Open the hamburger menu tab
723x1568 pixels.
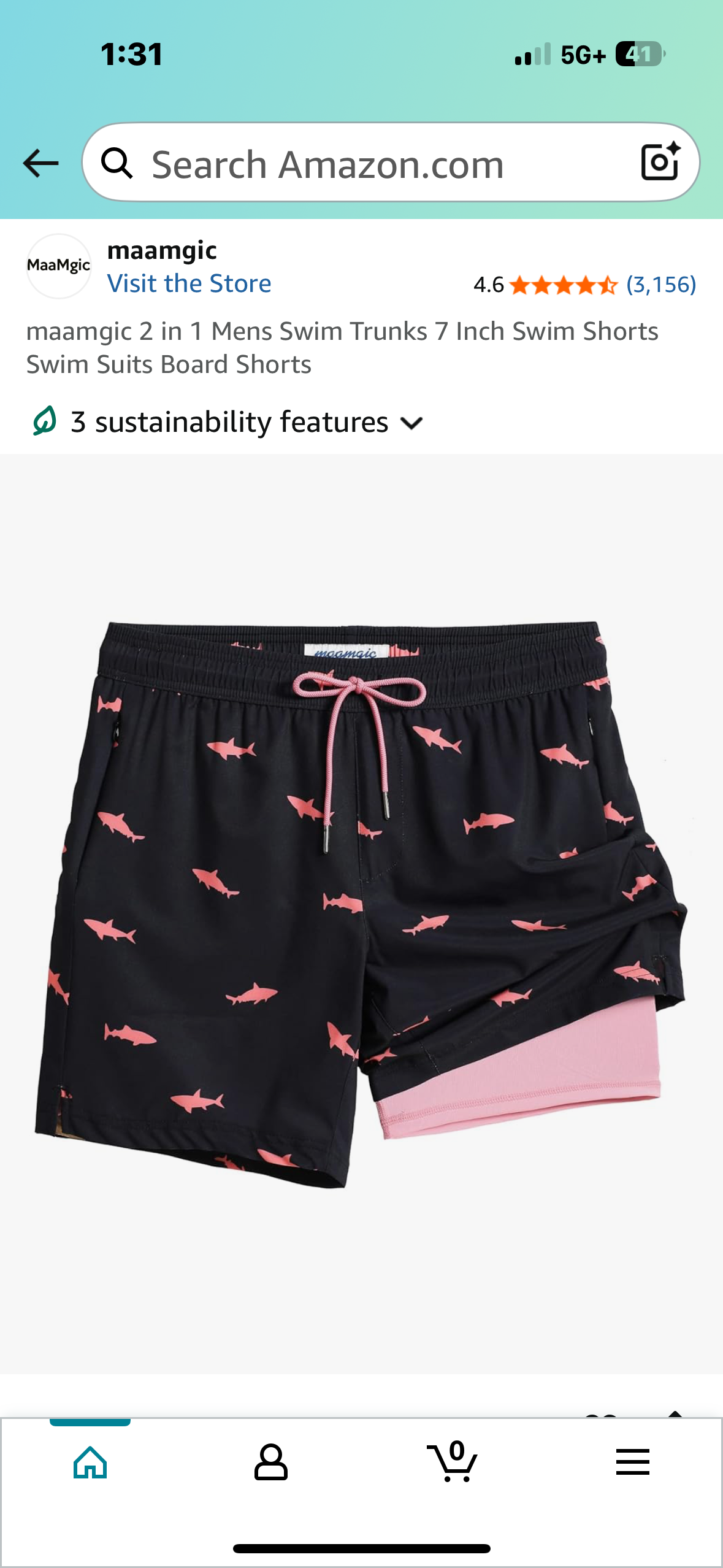[632, 1462]
